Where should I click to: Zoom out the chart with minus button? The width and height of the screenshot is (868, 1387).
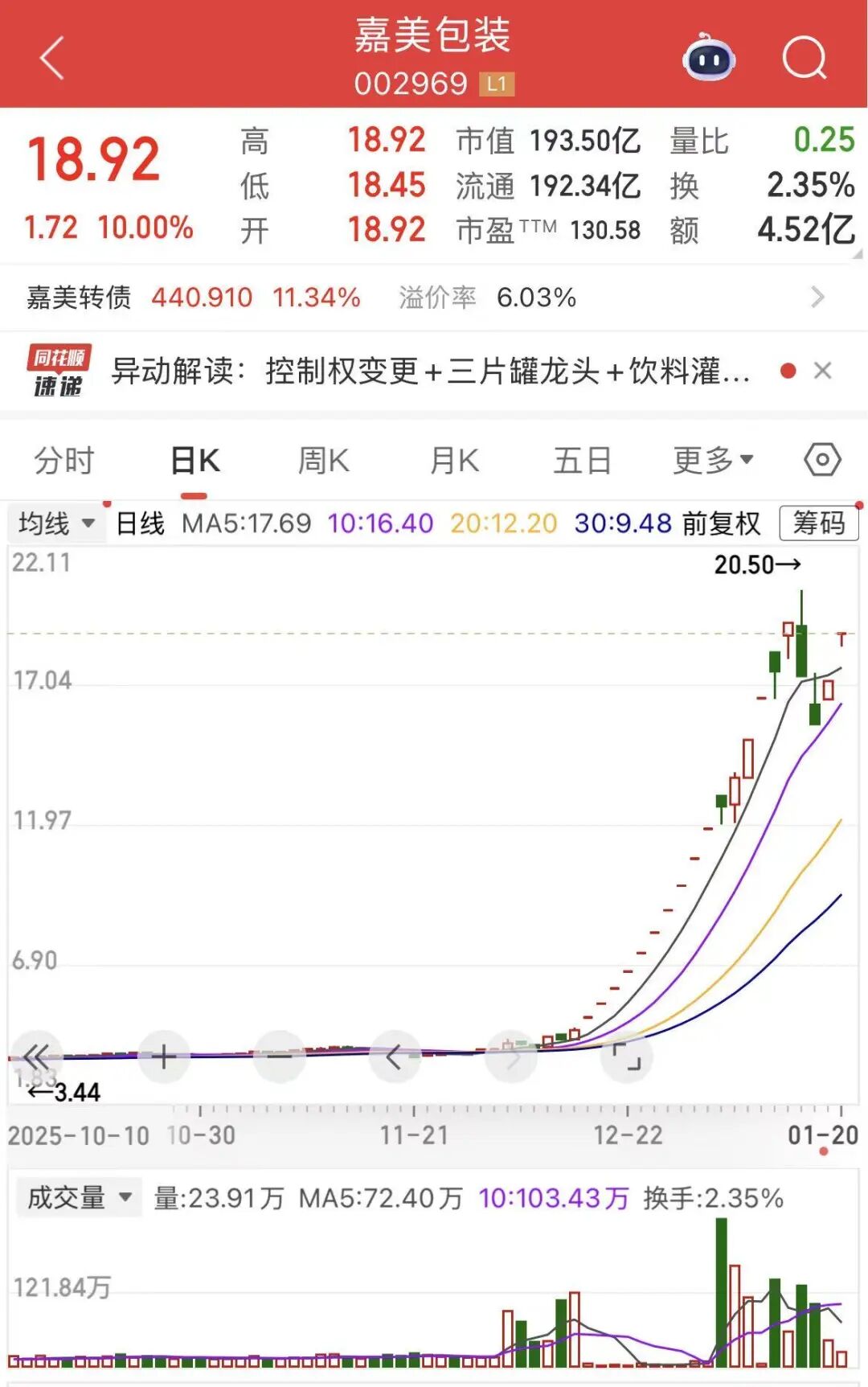pyautogui.click(x=280, y=1057)
